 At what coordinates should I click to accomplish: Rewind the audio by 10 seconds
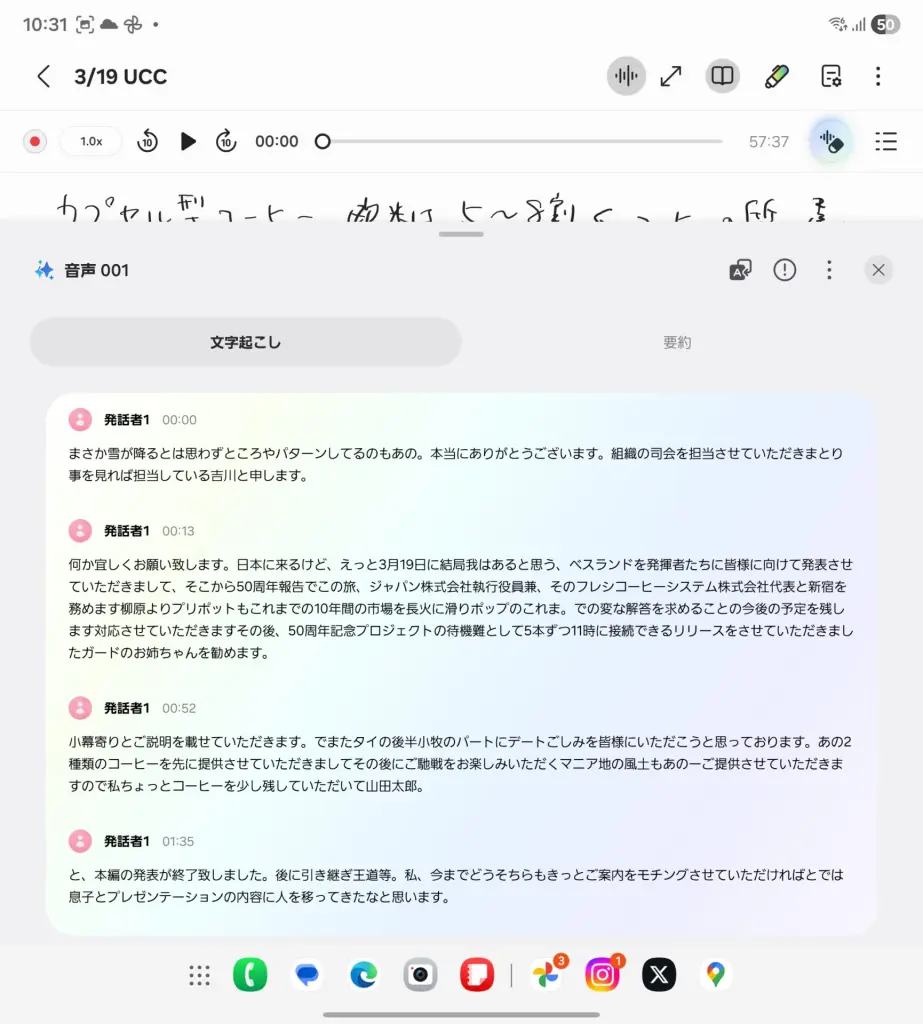click(x=147, y=142)
